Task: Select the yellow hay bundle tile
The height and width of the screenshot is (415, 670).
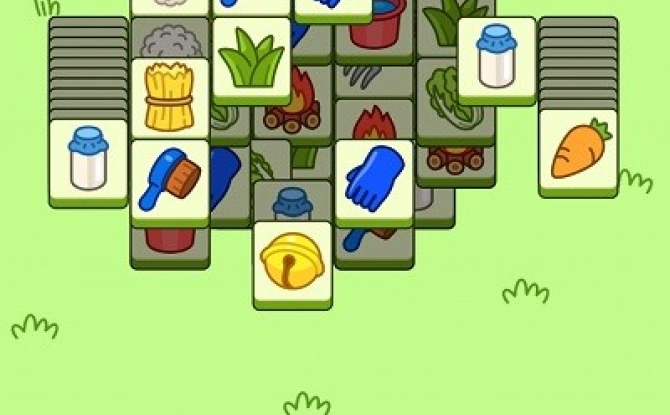Action: 169,98
